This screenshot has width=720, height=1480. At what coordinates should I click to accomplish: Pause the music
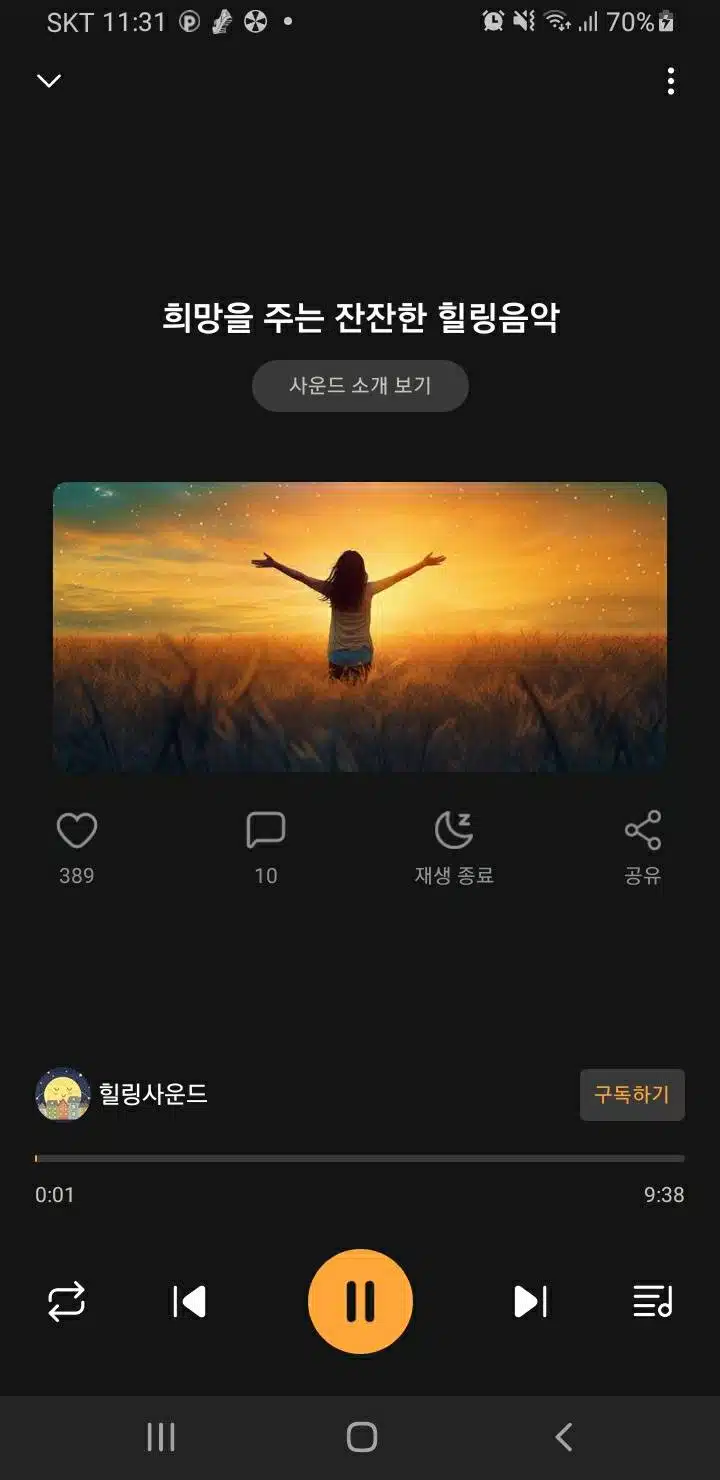(360, 1301)
